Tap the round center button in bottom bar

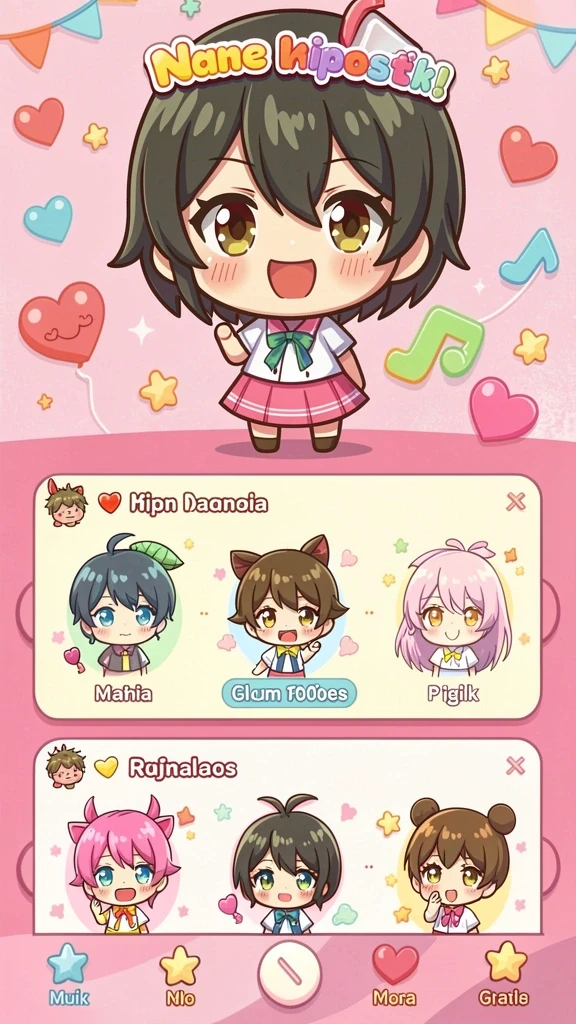click(x=289, y=971)
